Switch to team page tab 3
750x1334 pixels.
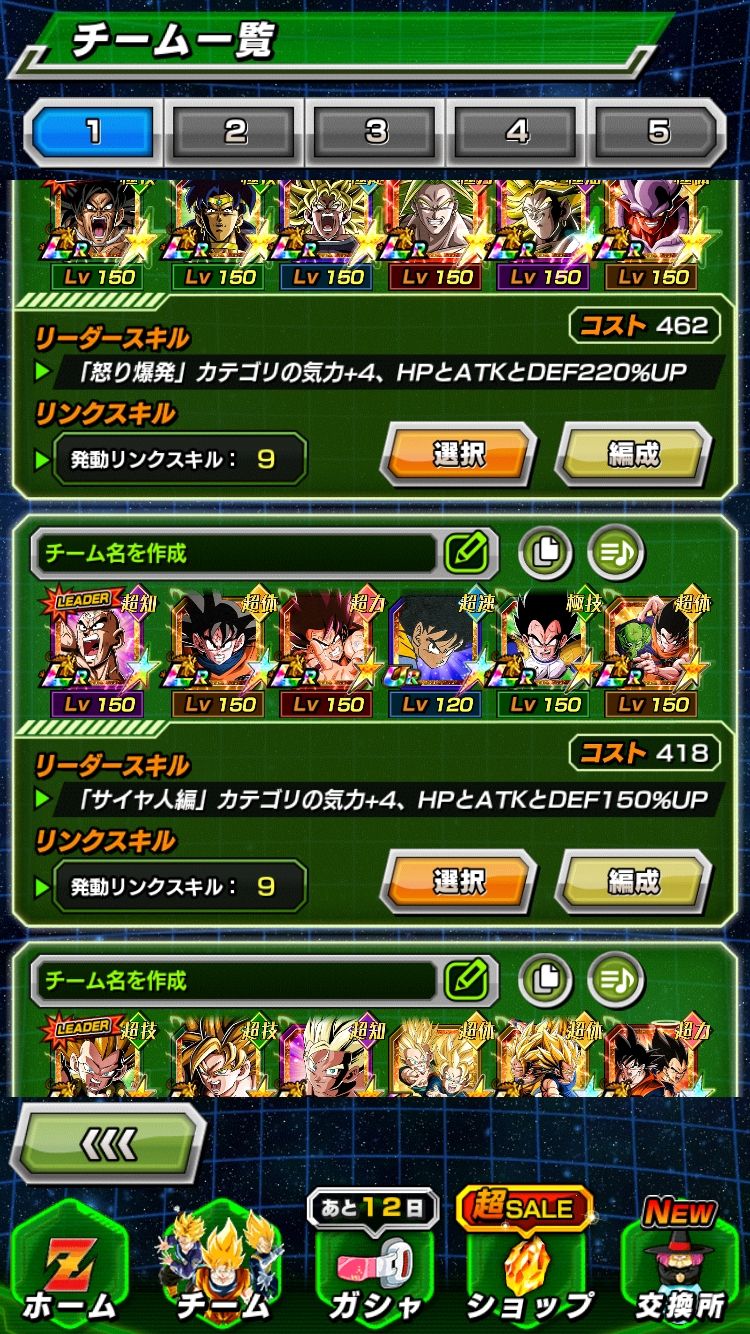pyautogui.click(x=376, y=132)
